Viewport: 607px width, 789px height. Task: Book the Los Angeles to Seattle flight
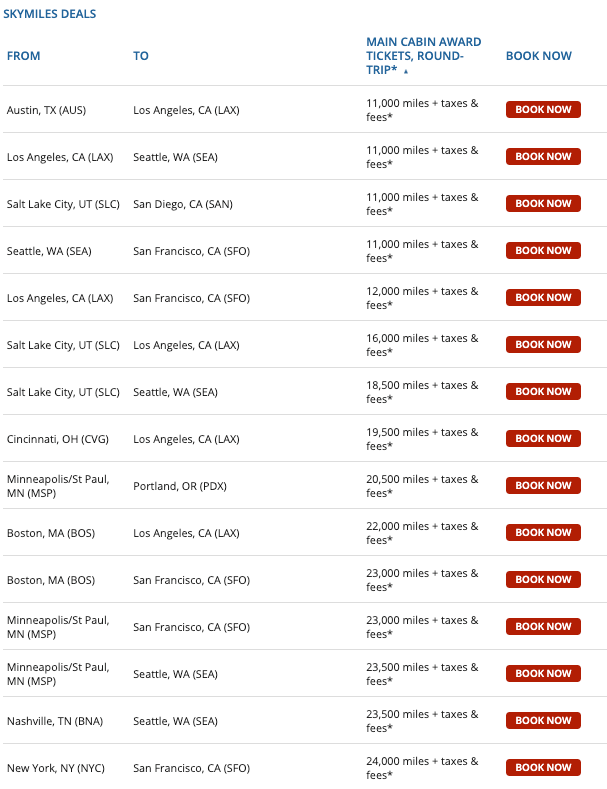tap(543, 156)
